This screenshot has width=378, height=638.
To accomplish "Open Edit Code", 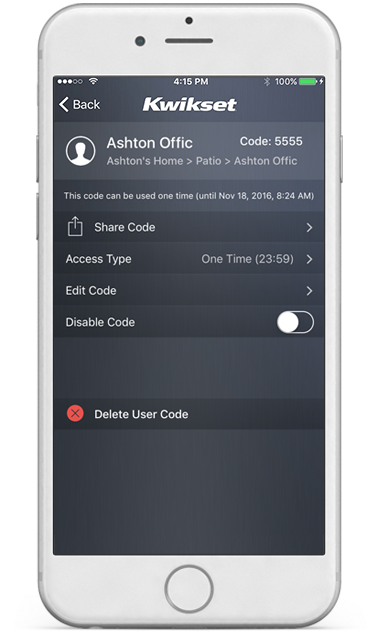I will [189, 291].
